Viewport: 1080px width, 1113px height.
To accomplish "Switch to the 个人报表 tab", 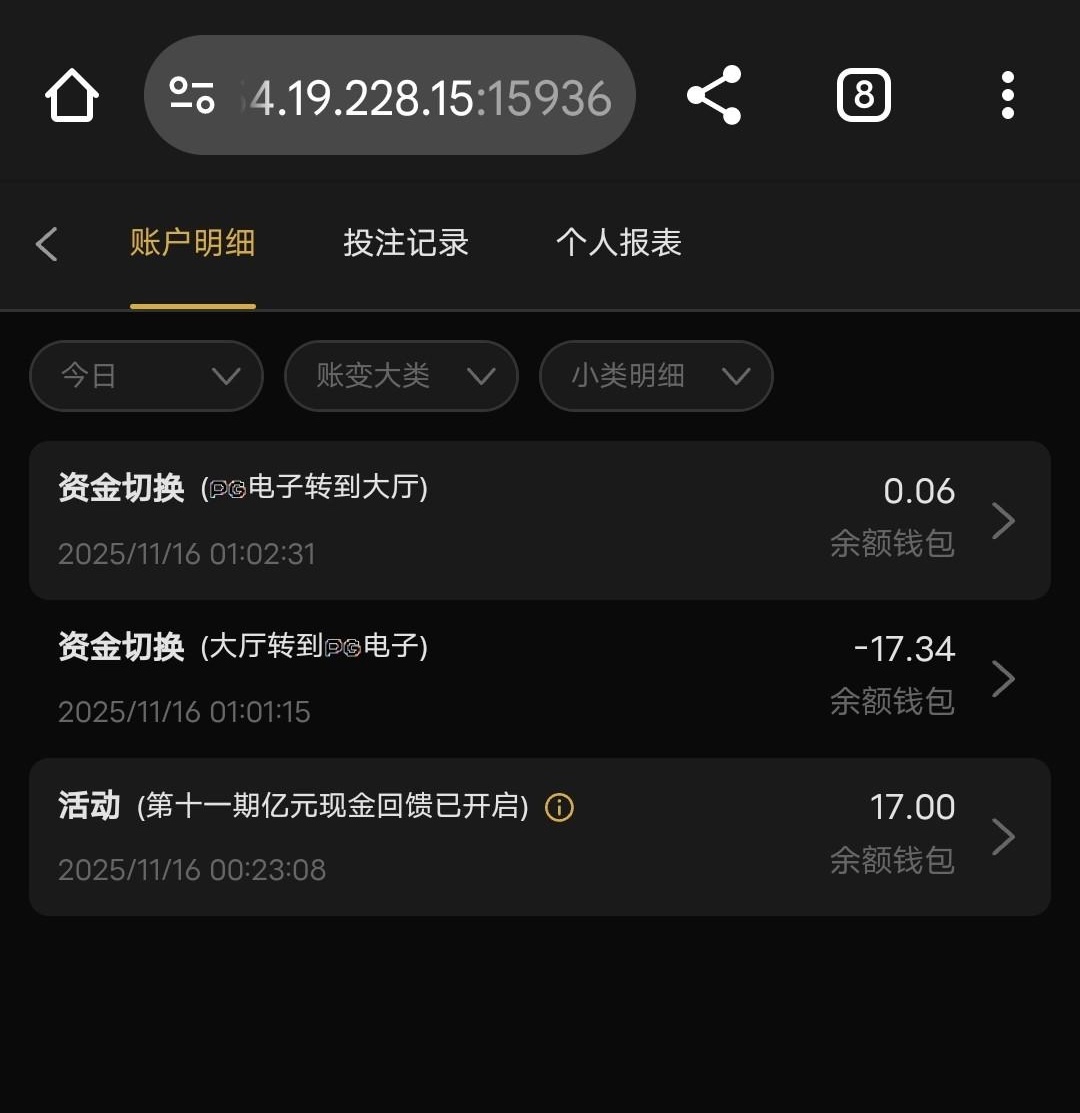I will 619,243.
